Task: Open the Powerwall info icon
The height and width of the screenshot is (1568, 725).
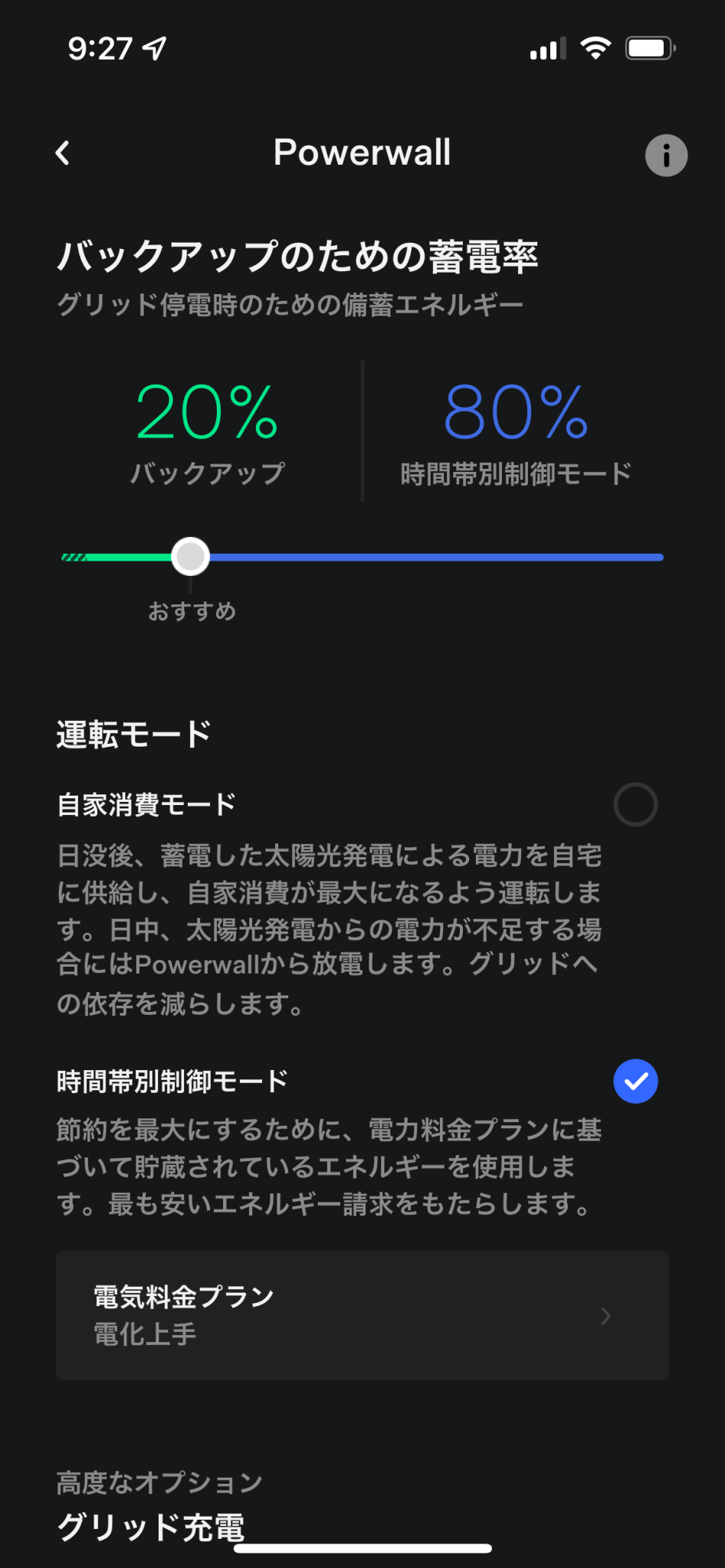Action: click(665, 155)
